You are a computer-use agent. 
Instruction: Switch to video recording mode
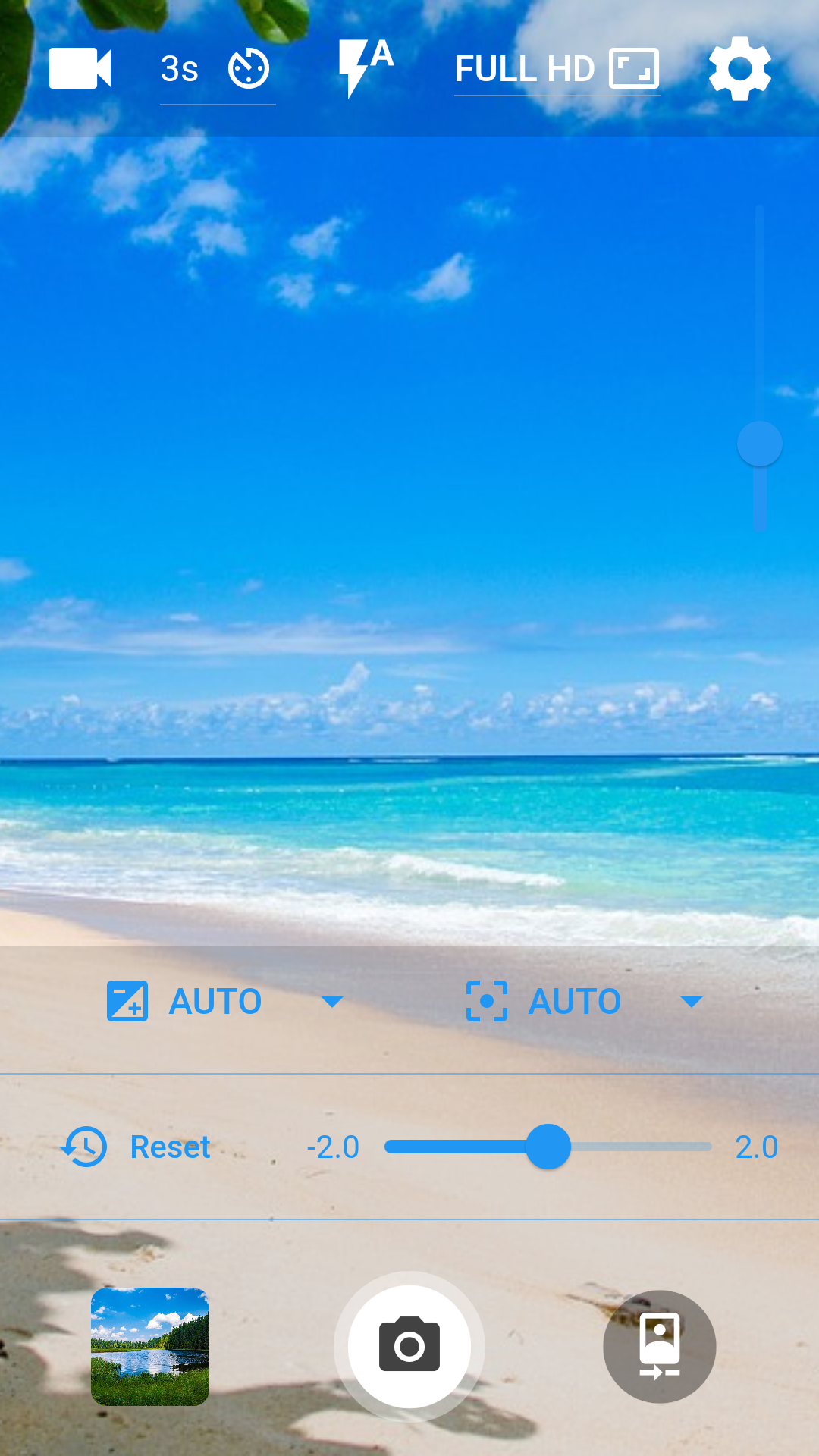tap(80, 68)
